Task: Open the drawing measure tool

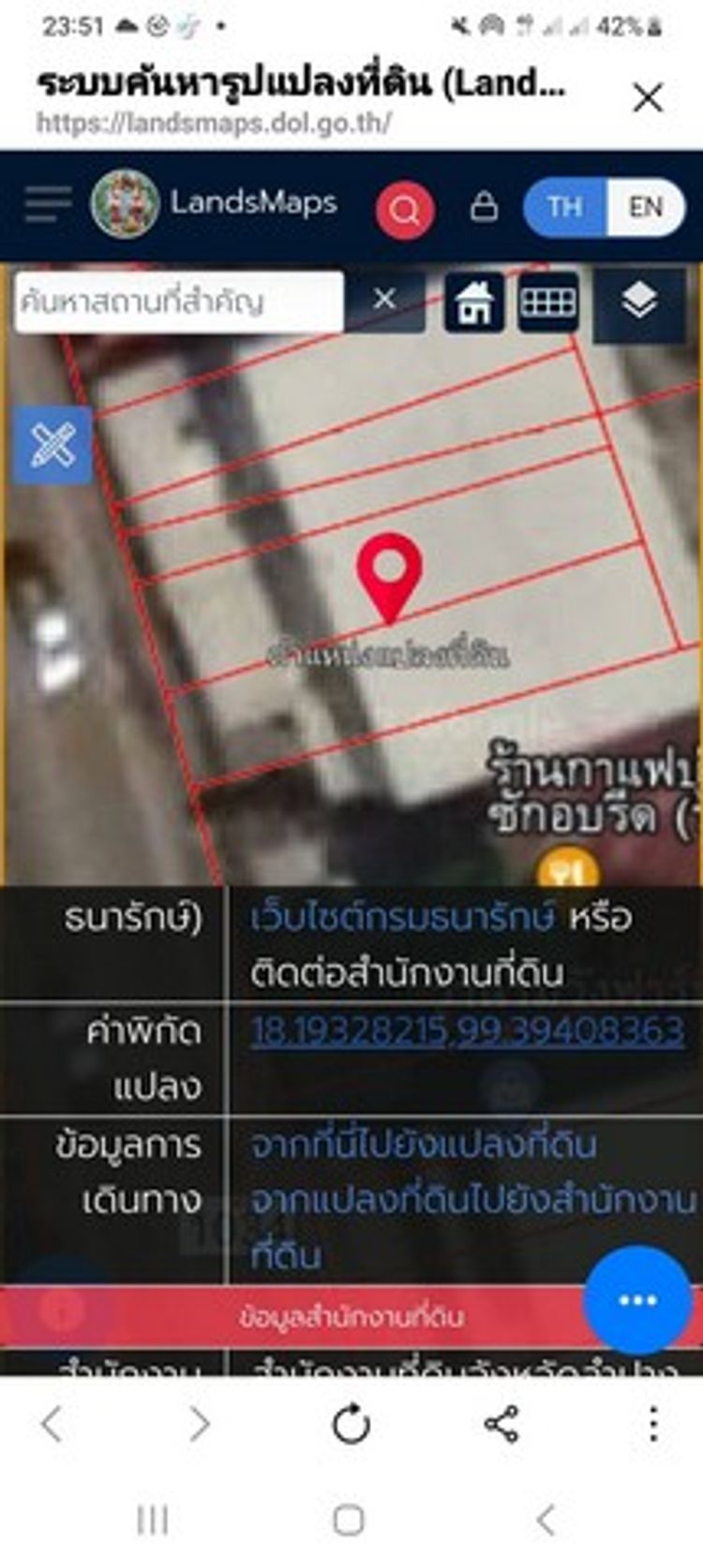Action: [x=53, y=445]
